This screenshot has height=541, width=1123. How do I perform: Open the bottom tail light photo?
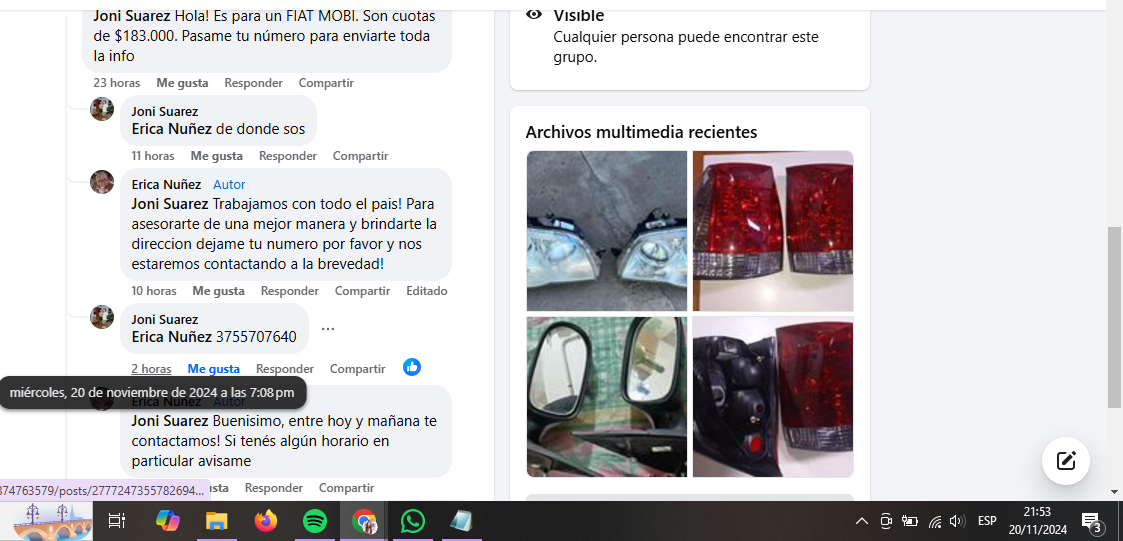pos(772,397)
